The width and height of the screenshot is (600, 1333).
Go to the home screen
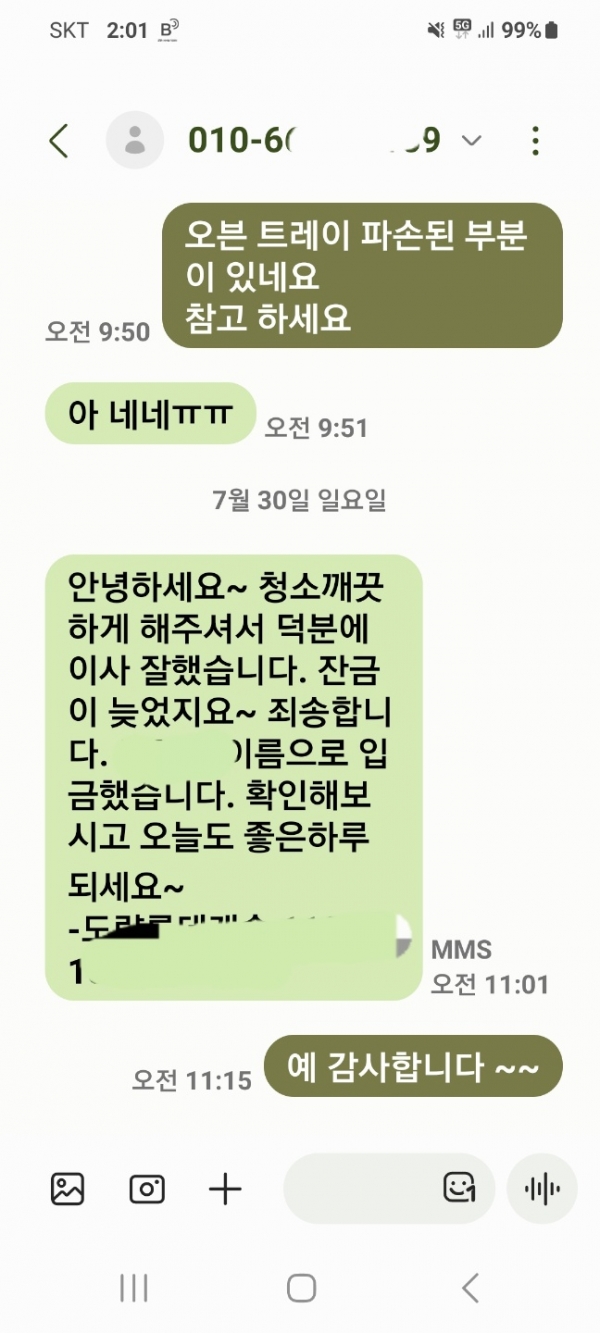301,1288
